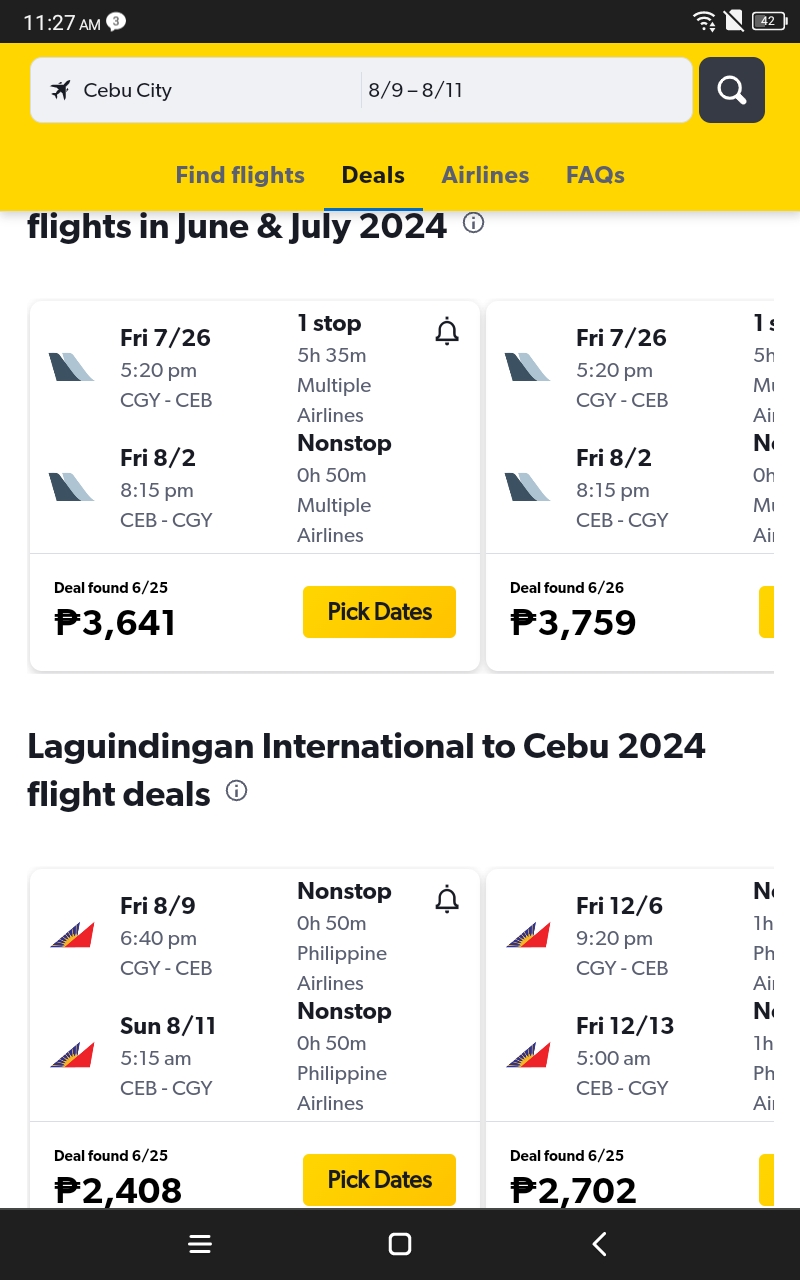This screenshot has width=800, height=1280.
Task: Switch to the Find flights tab
Action: click(240, 175)
